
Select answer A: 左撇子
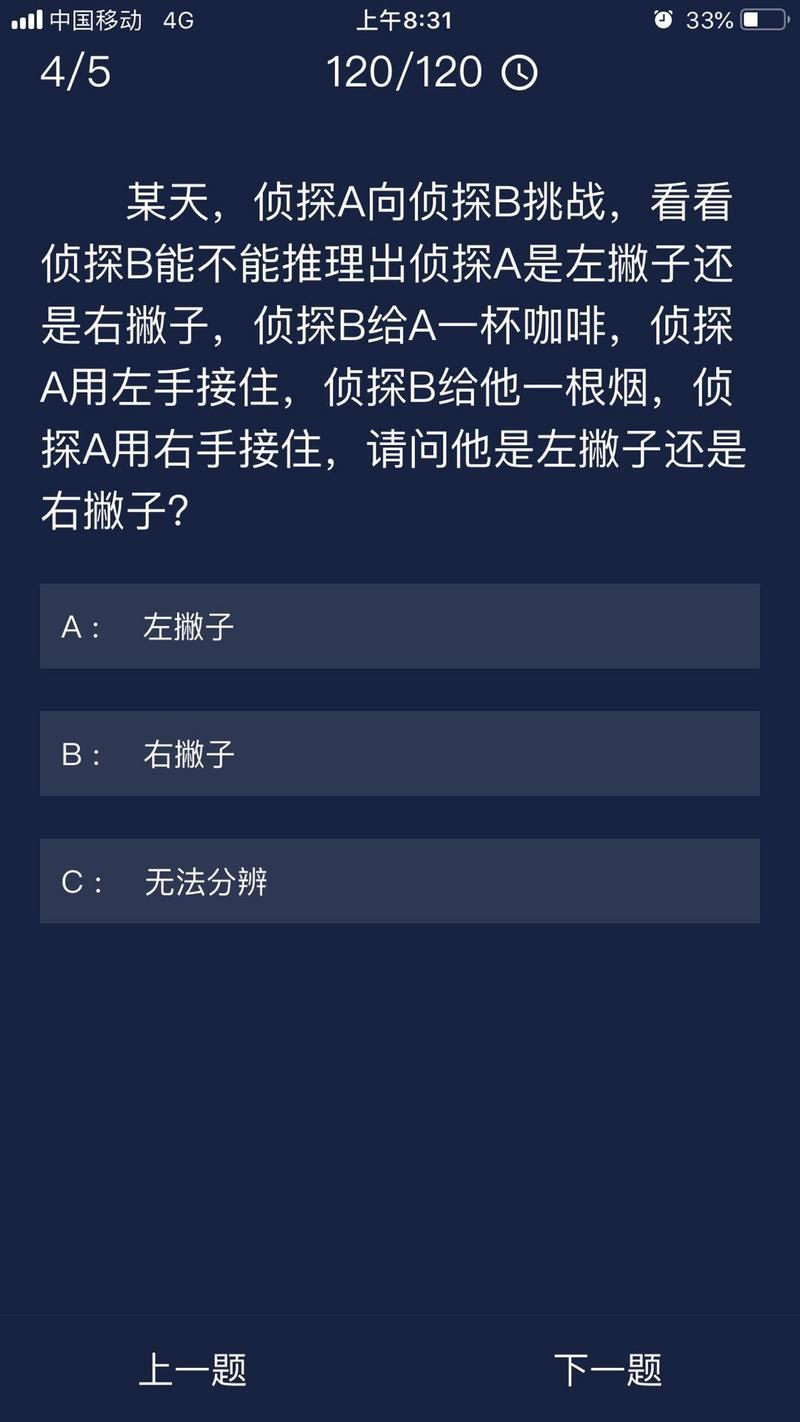400,627
